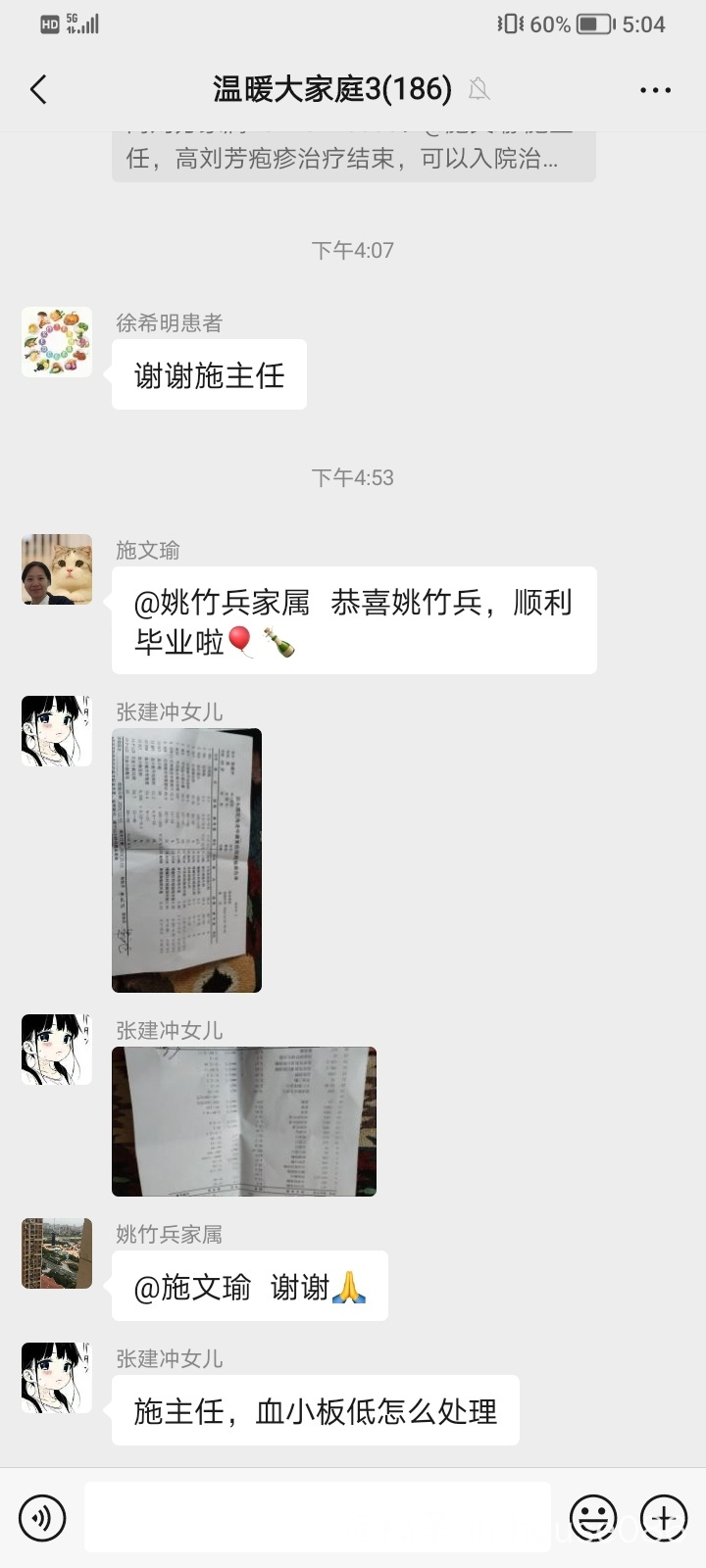This screenshot has height=1568, width=706.
Task: Open the tall lab report photo
Action: pyautogui.click(x=186, y=860)
